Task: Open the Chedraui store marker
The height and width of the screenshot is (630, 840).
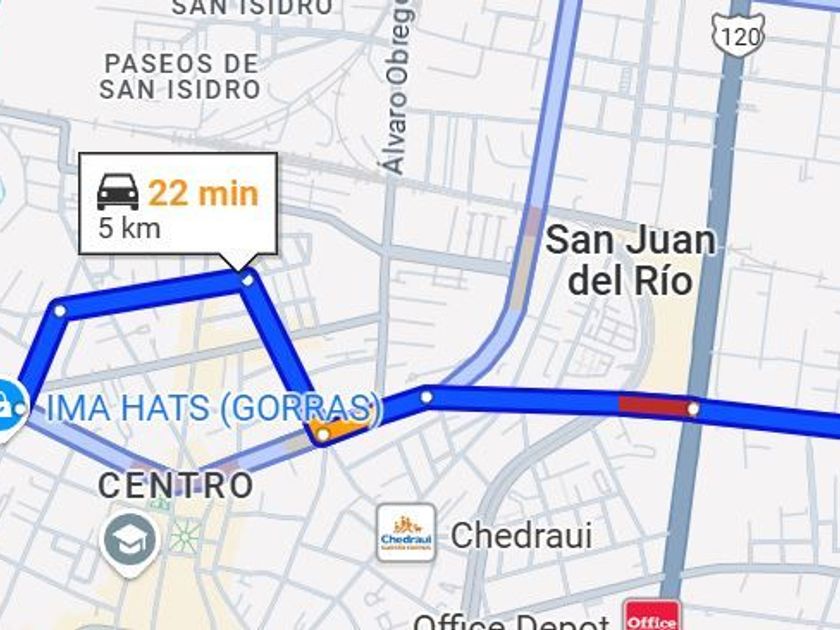Action: 406,533
